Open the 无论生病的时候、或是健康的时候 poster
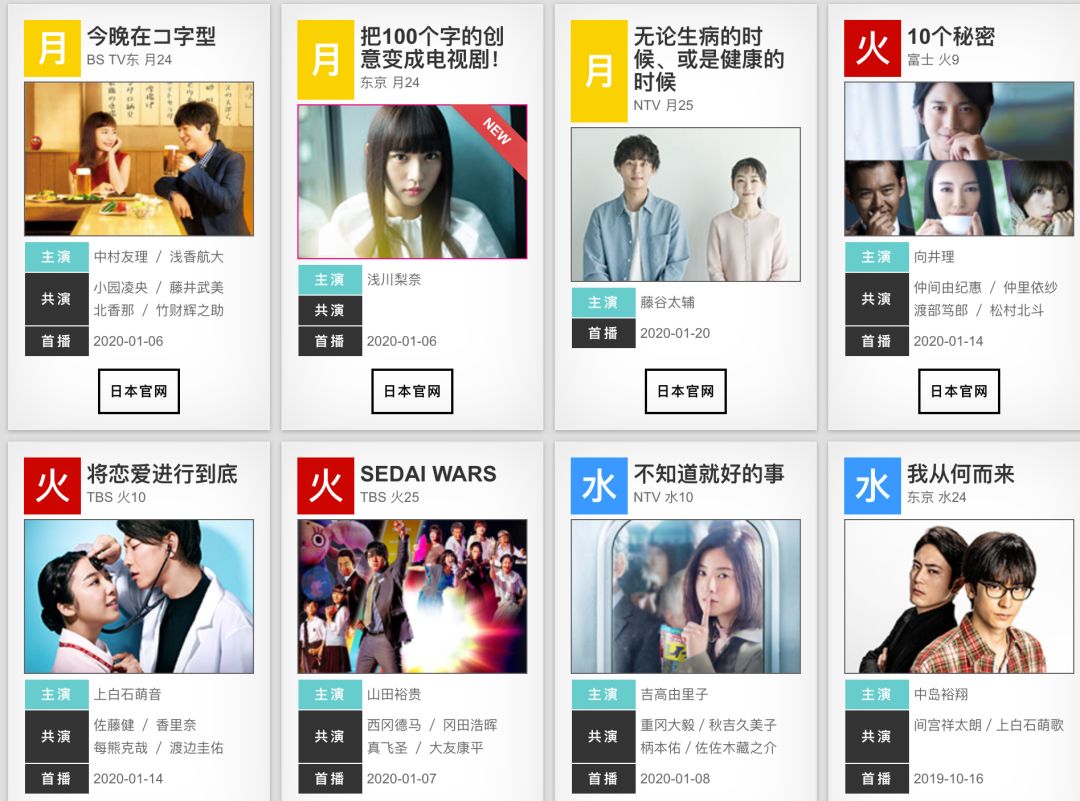 685,204
